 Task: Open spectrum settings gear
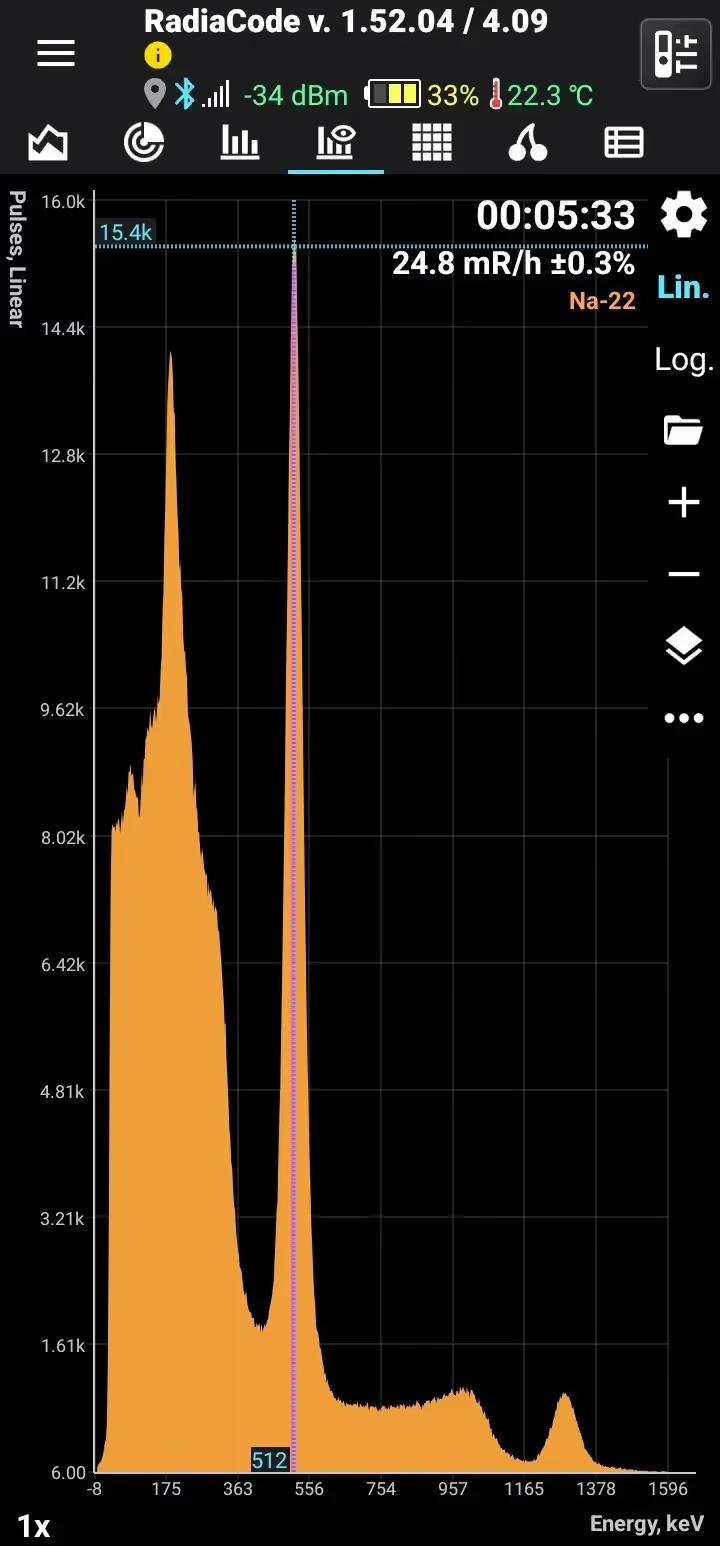684,216
